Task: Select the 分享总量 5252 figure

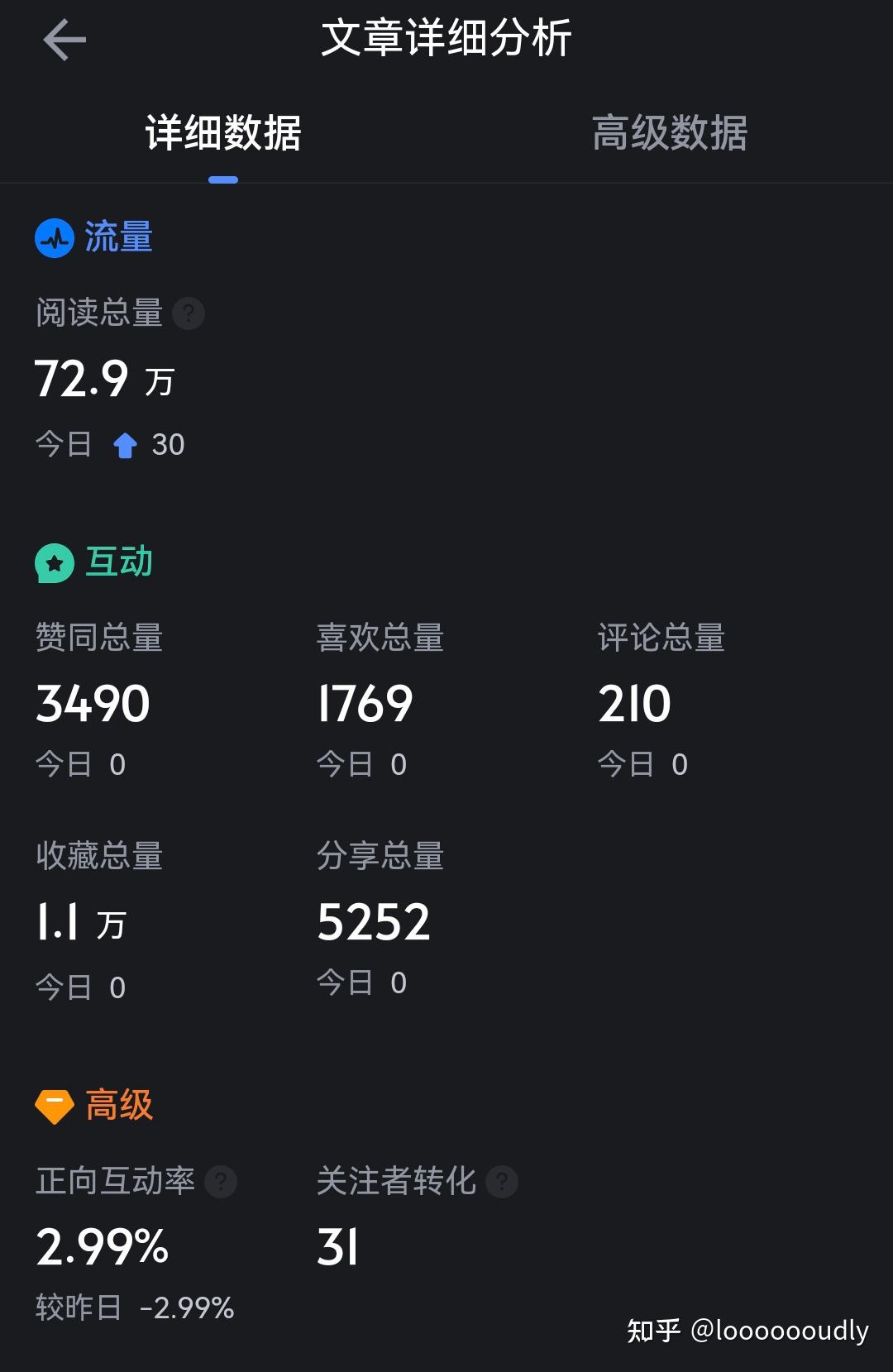Action: 375,924
